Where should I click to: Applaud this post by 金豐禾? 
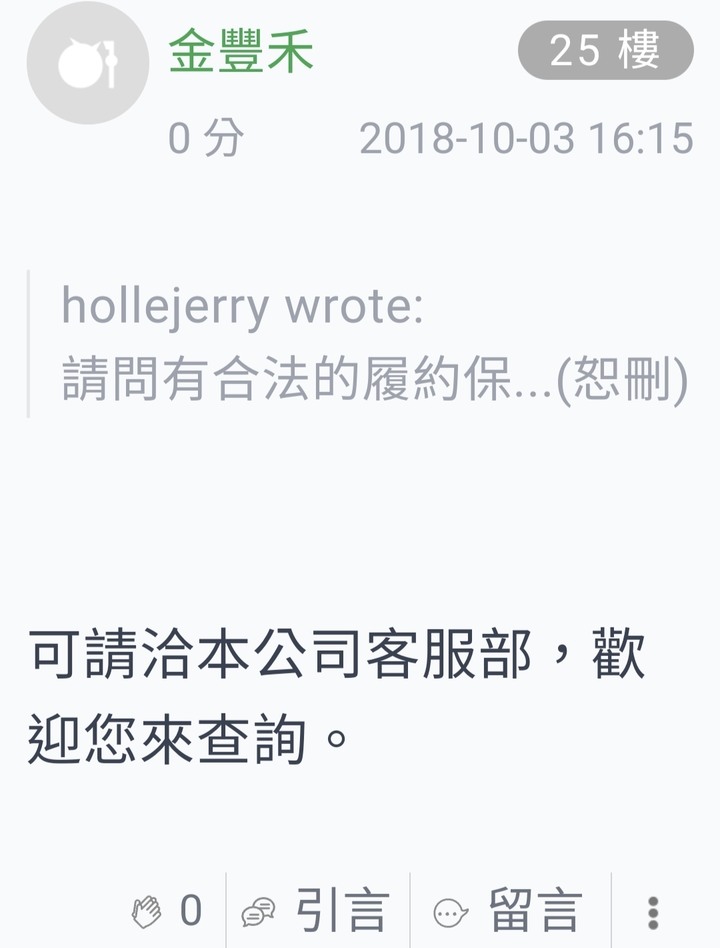tap(166, 911)
